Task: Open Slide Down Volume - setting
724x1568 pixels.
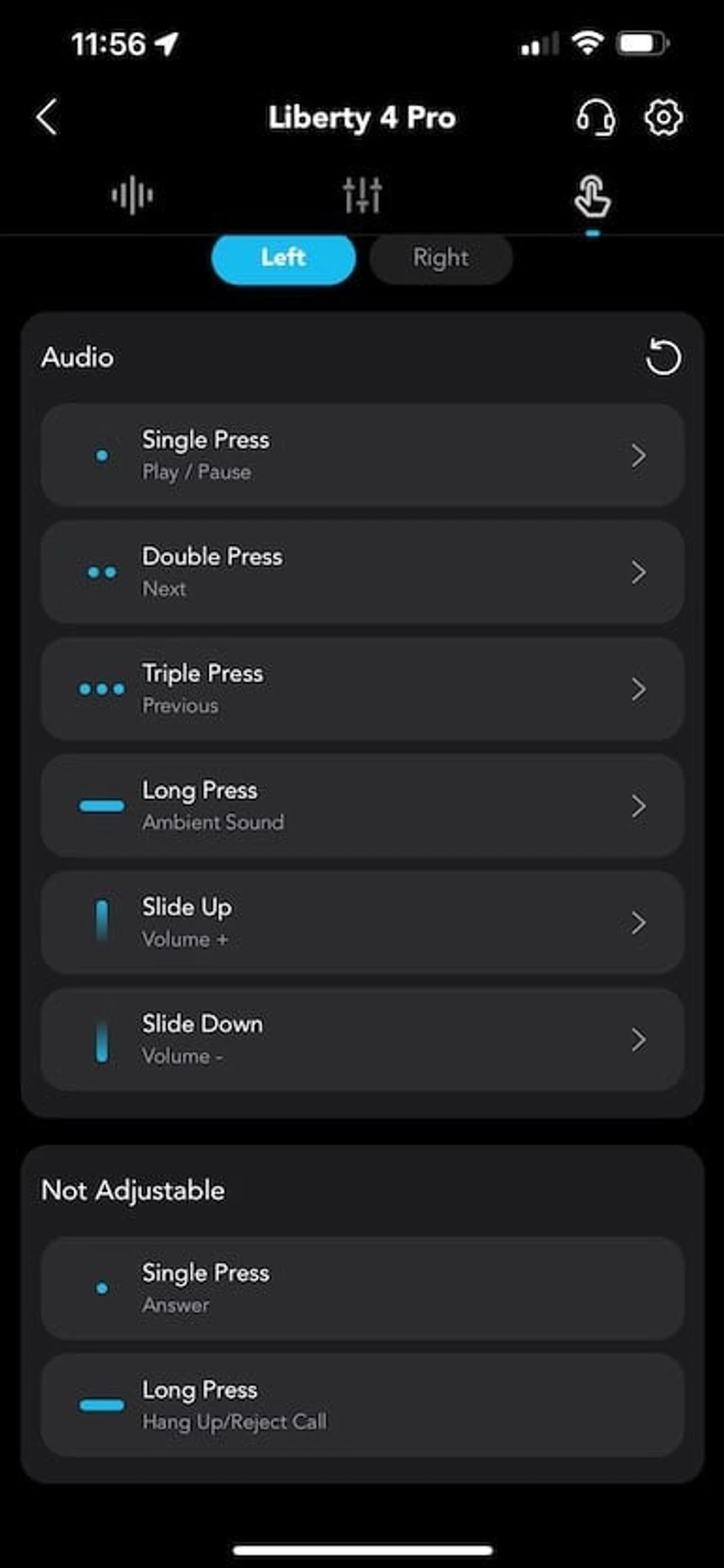Action: [362, 1040]
